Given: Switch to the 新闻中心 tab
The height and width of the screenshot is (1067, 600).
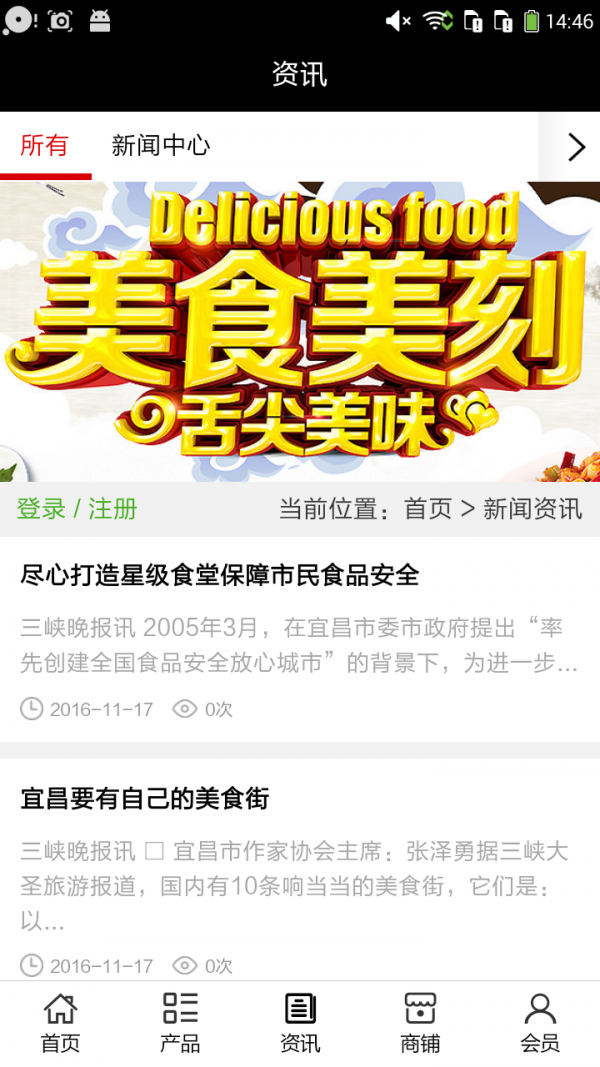Looking at the screenshot, I should pyautogui.click(x=160, y=146).
